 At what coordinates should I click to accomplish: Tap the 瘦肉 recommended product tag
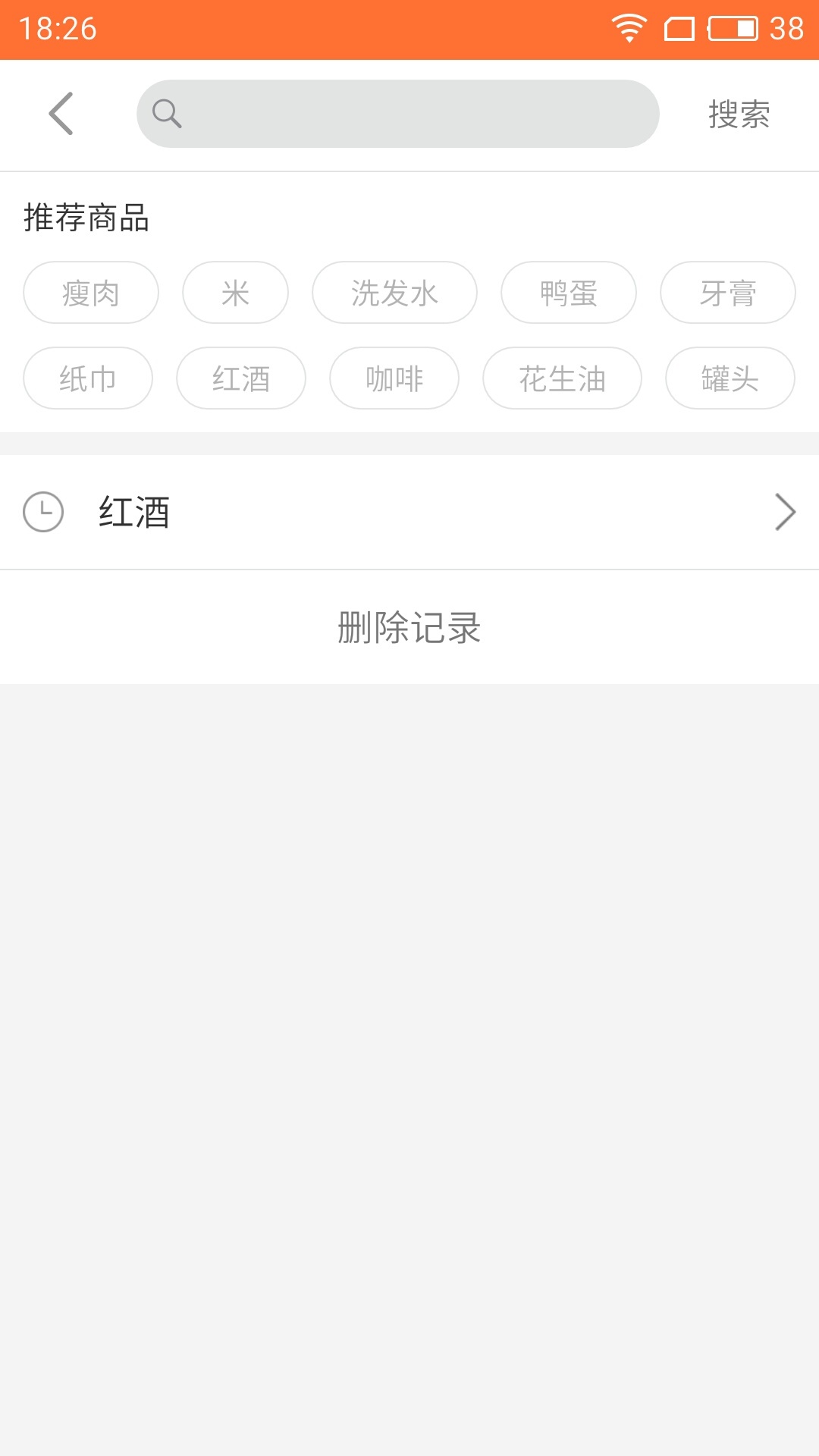pos(90,292)
